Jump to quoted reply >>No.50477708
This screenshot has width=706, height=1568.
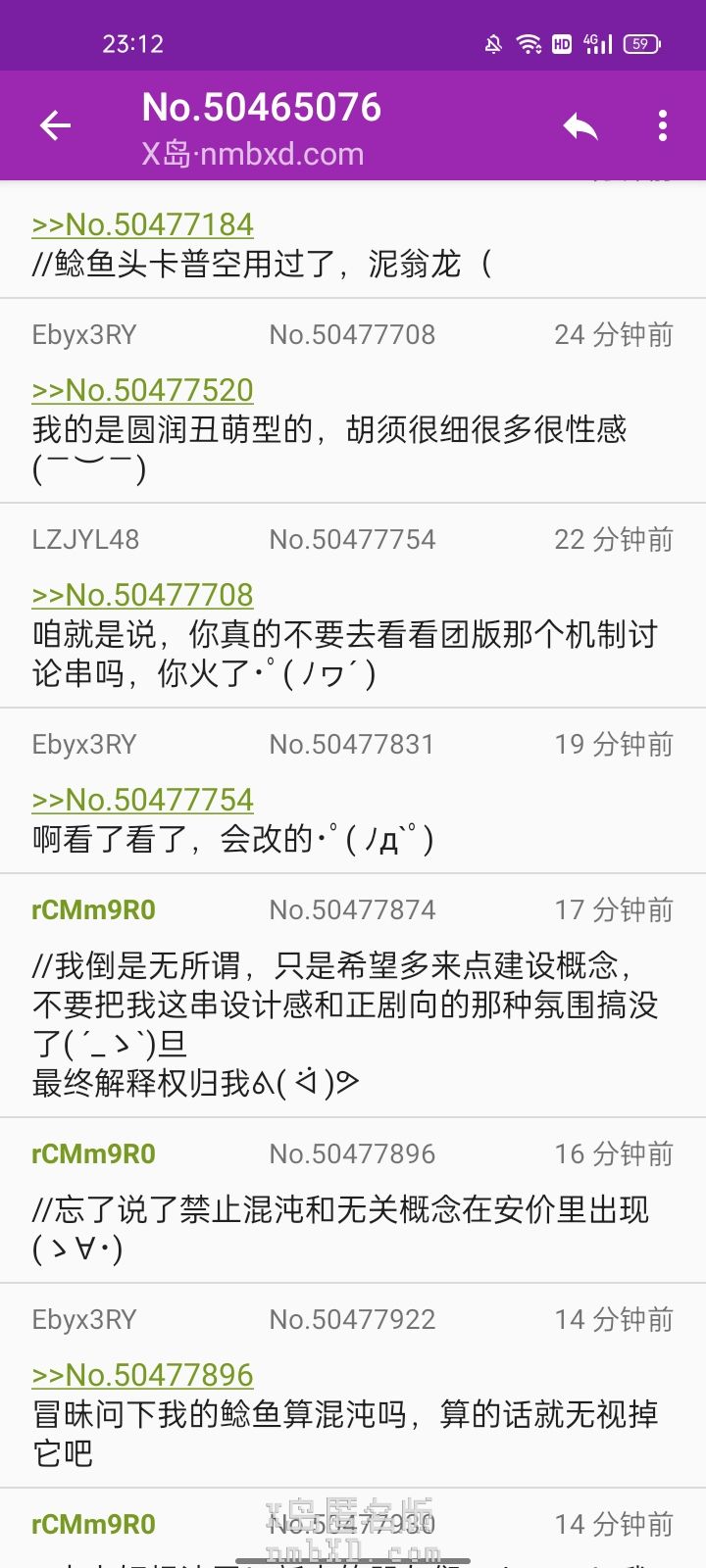(143, 595)
